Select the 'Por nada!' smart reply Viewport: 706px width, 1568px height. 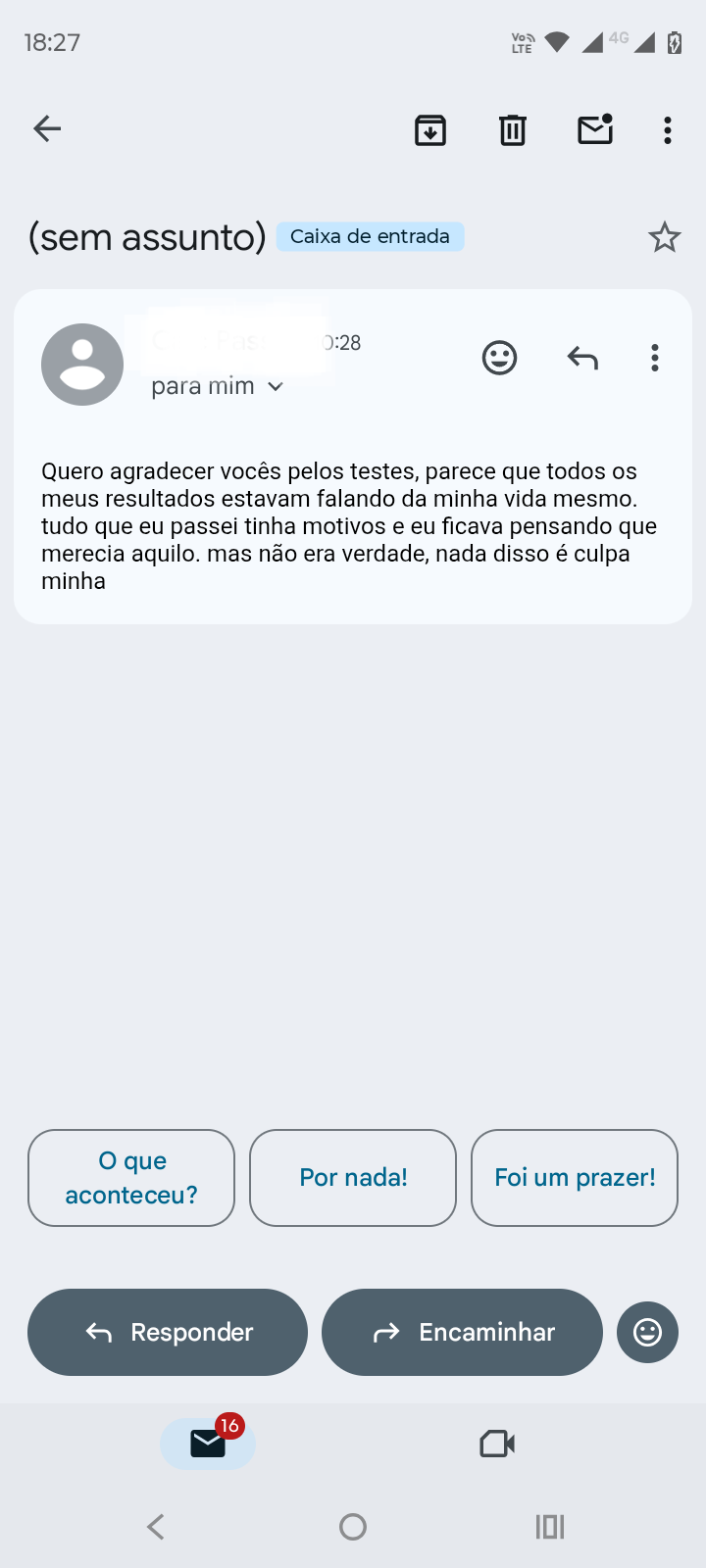pos(352,1177)
